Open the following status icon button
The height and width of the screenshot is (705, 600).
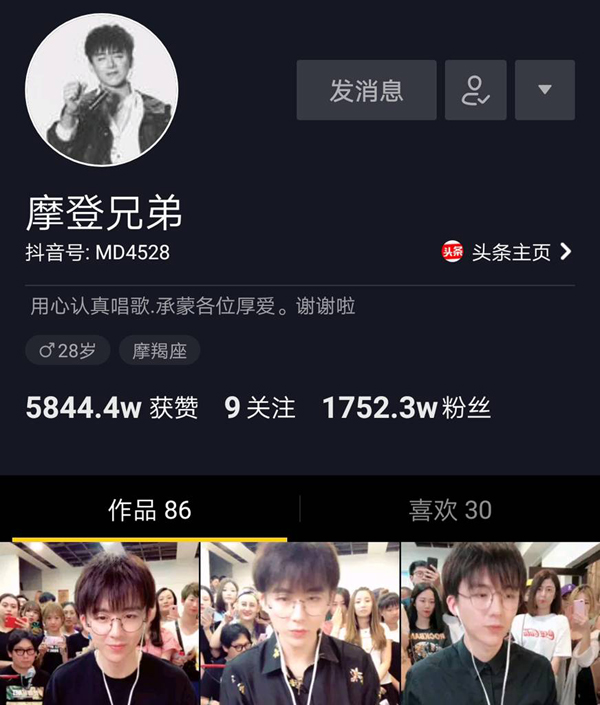coord(475,90)
